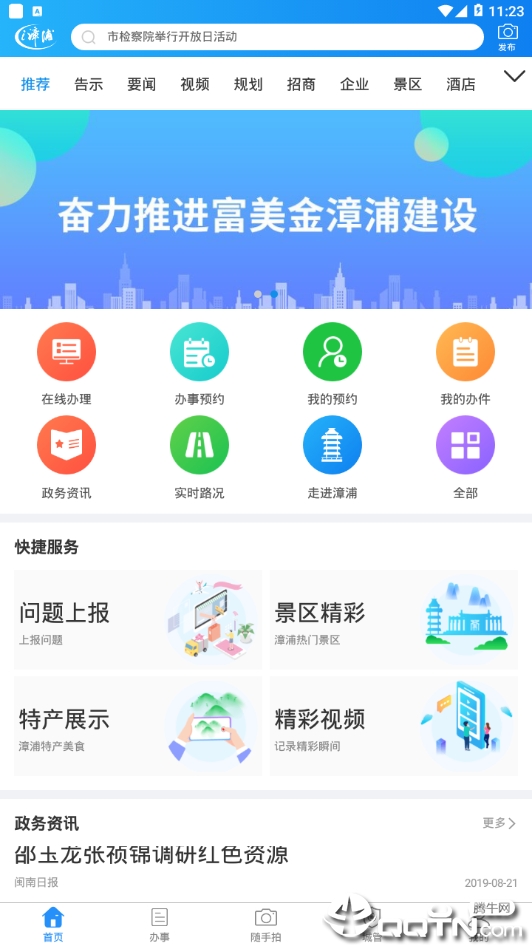
Task: Open the 发布 camera icon
Action: (x=507, y=37)
